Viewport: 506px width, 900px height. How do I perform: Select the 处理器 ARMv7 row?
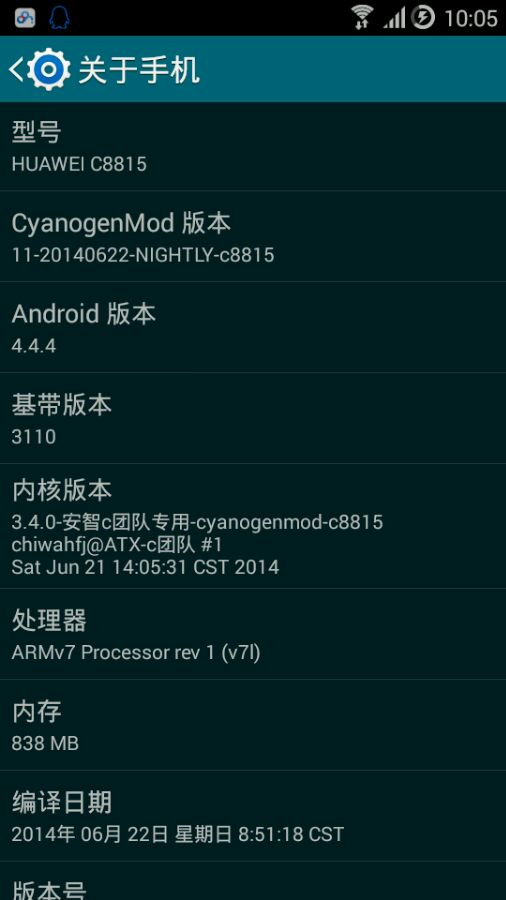(253, 634)
